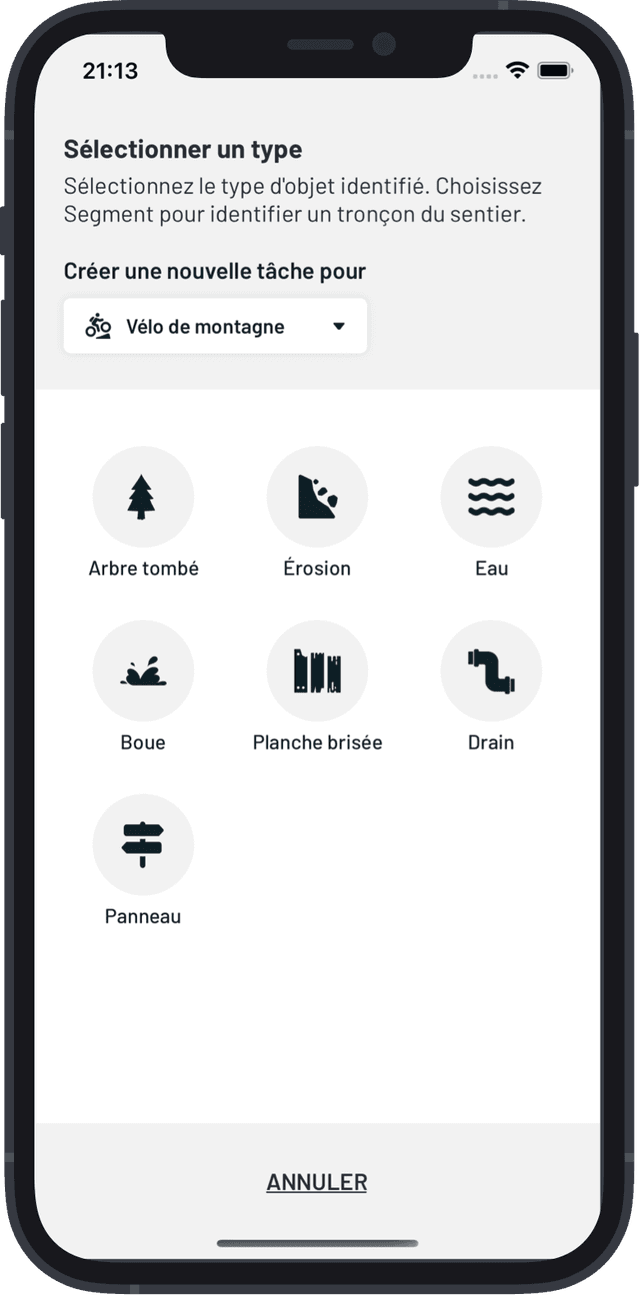Image resolution: width=640 pixels, height=1295 pixels.
Task: Open the Vélo de montagne dropdown
Action: [x=215, y=326]
